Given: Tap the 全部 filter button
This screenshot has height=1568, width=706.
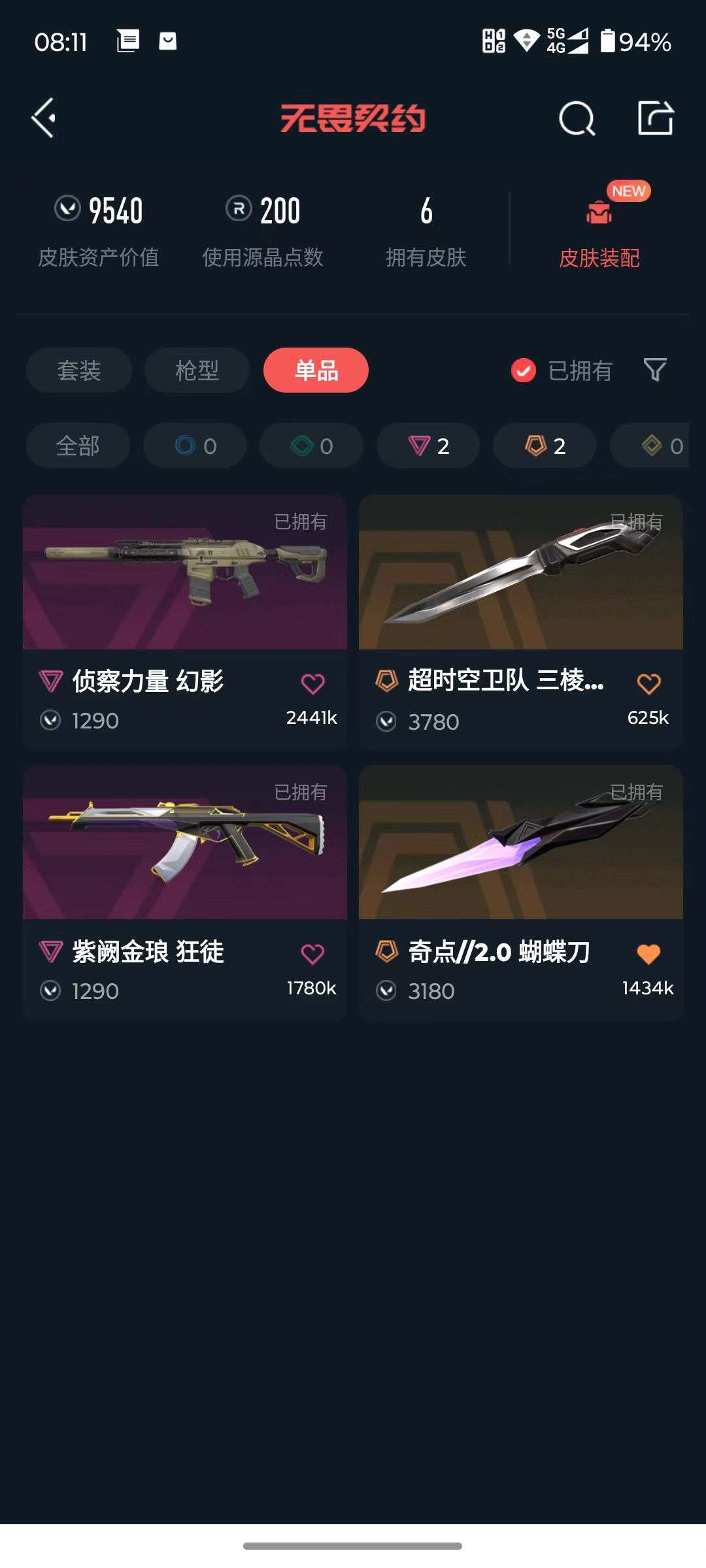Looking at the screenshot, I should click(77, 446).
